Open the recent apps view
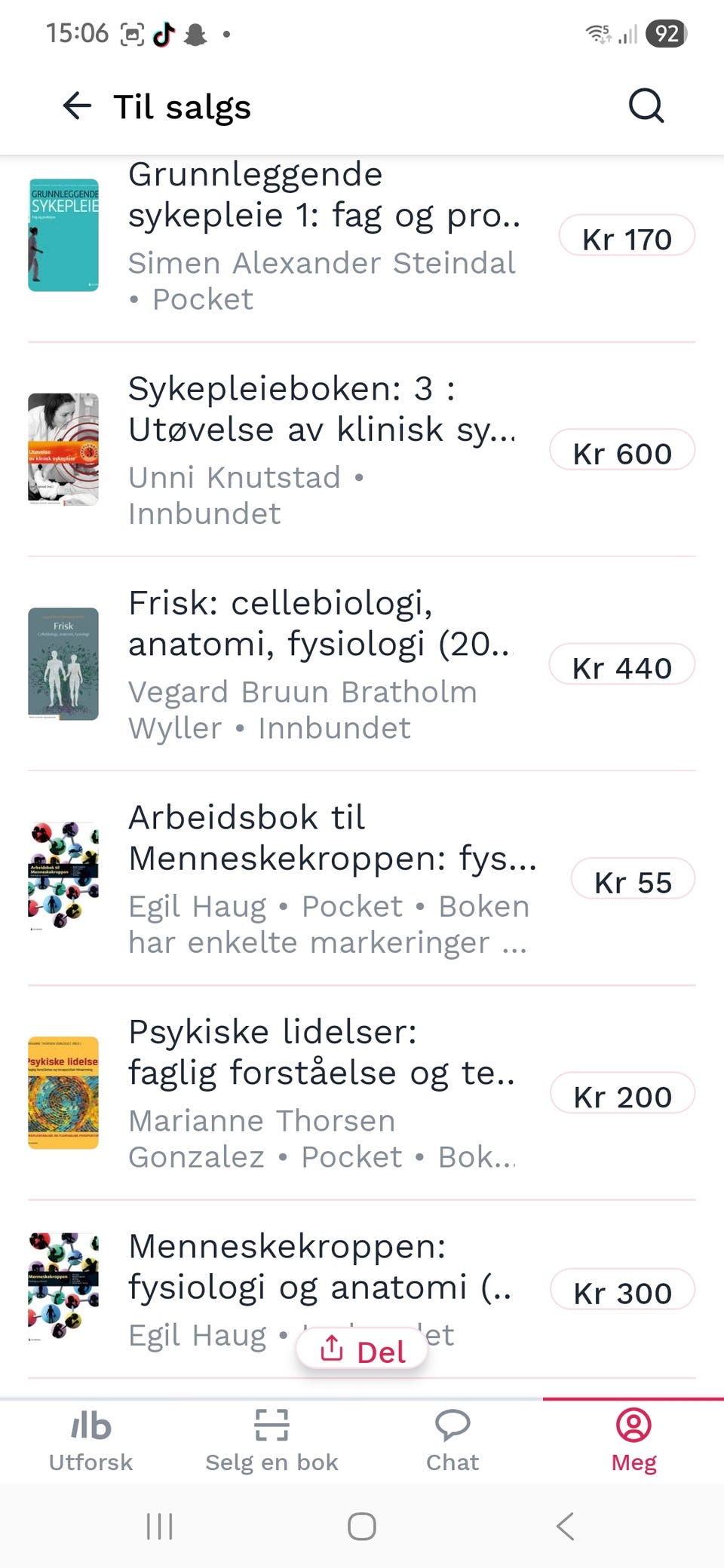 tap(159, 1527)
